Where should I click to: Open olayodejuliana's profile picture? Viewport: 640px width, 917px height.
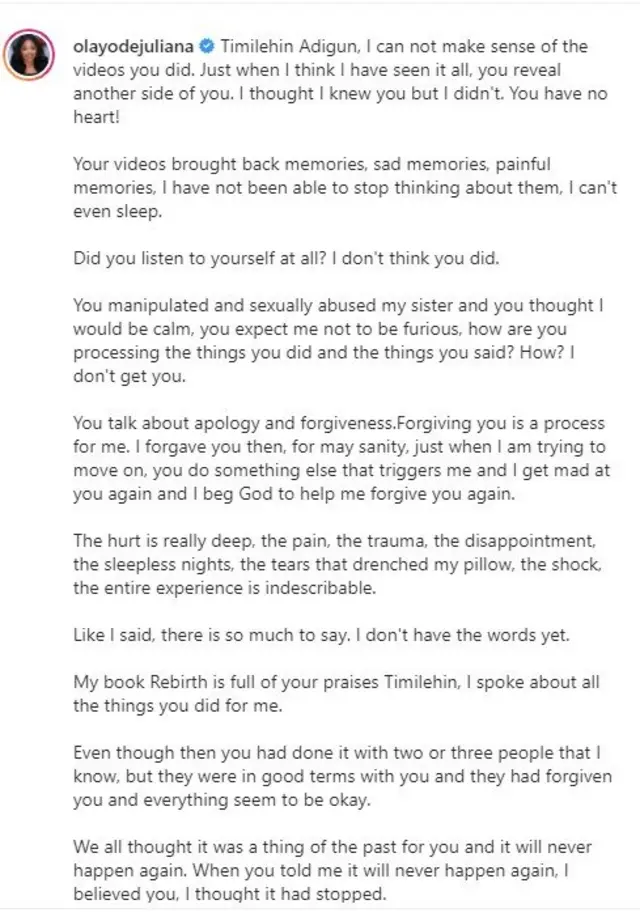31,60
